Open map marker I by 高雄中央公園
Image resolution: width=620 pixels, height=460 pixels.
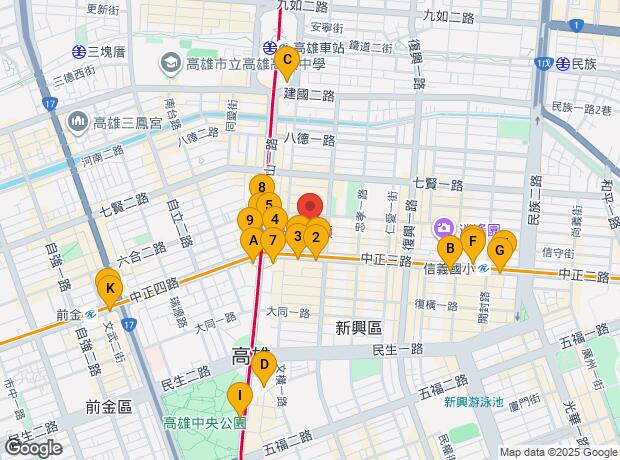239,396
